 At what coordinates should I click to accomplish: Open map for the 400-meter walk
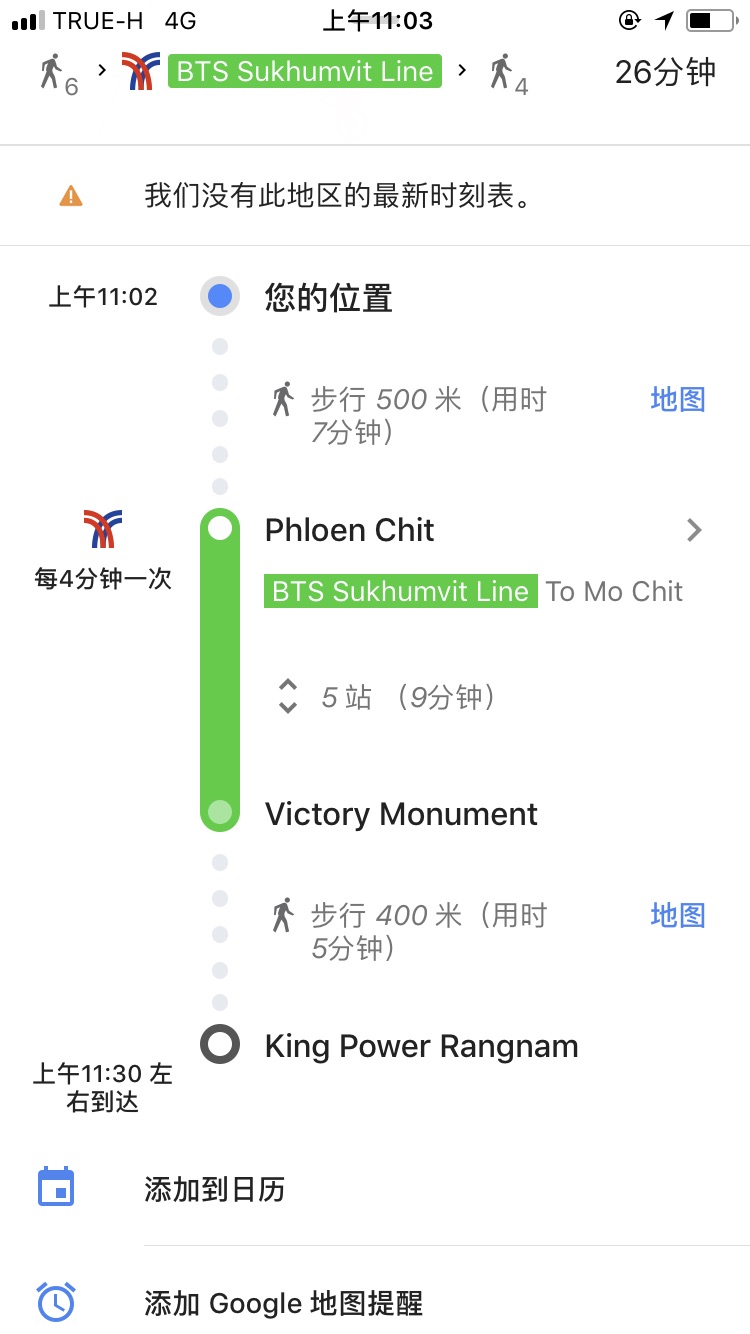coord(678,915)
